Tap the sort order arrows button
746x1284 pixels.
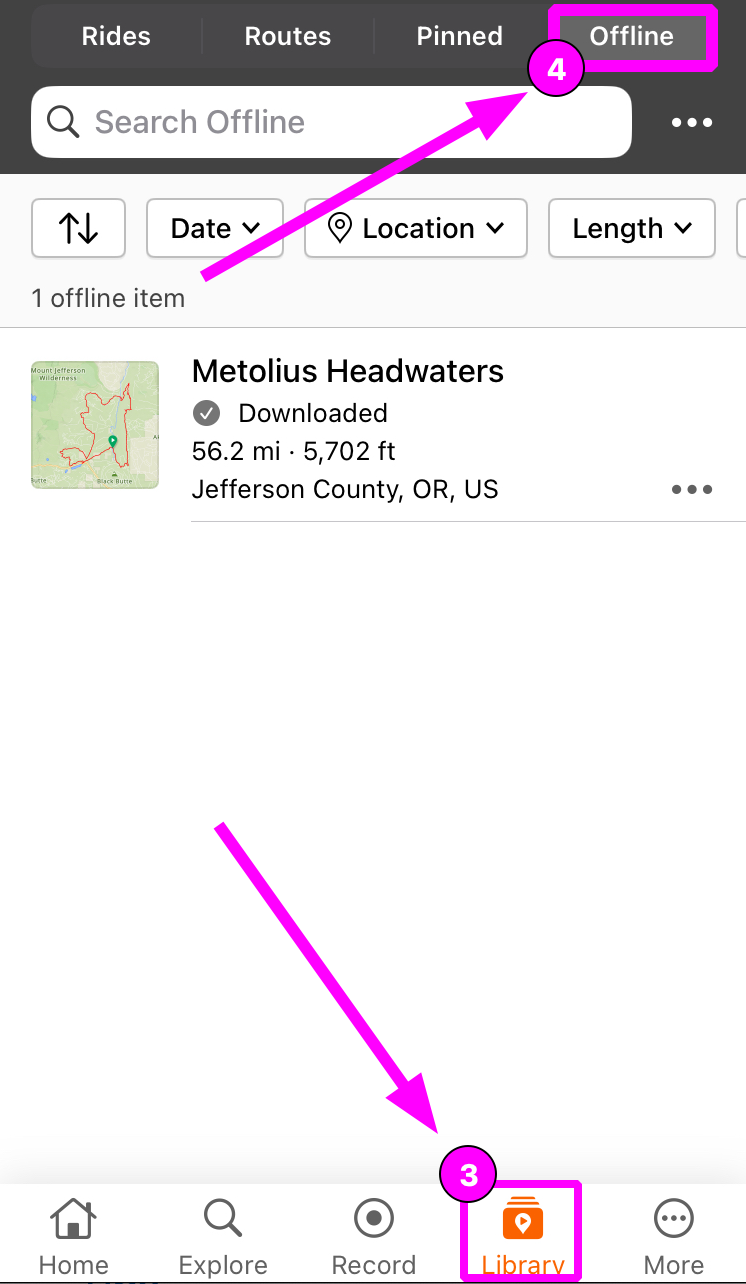(78, 229)
